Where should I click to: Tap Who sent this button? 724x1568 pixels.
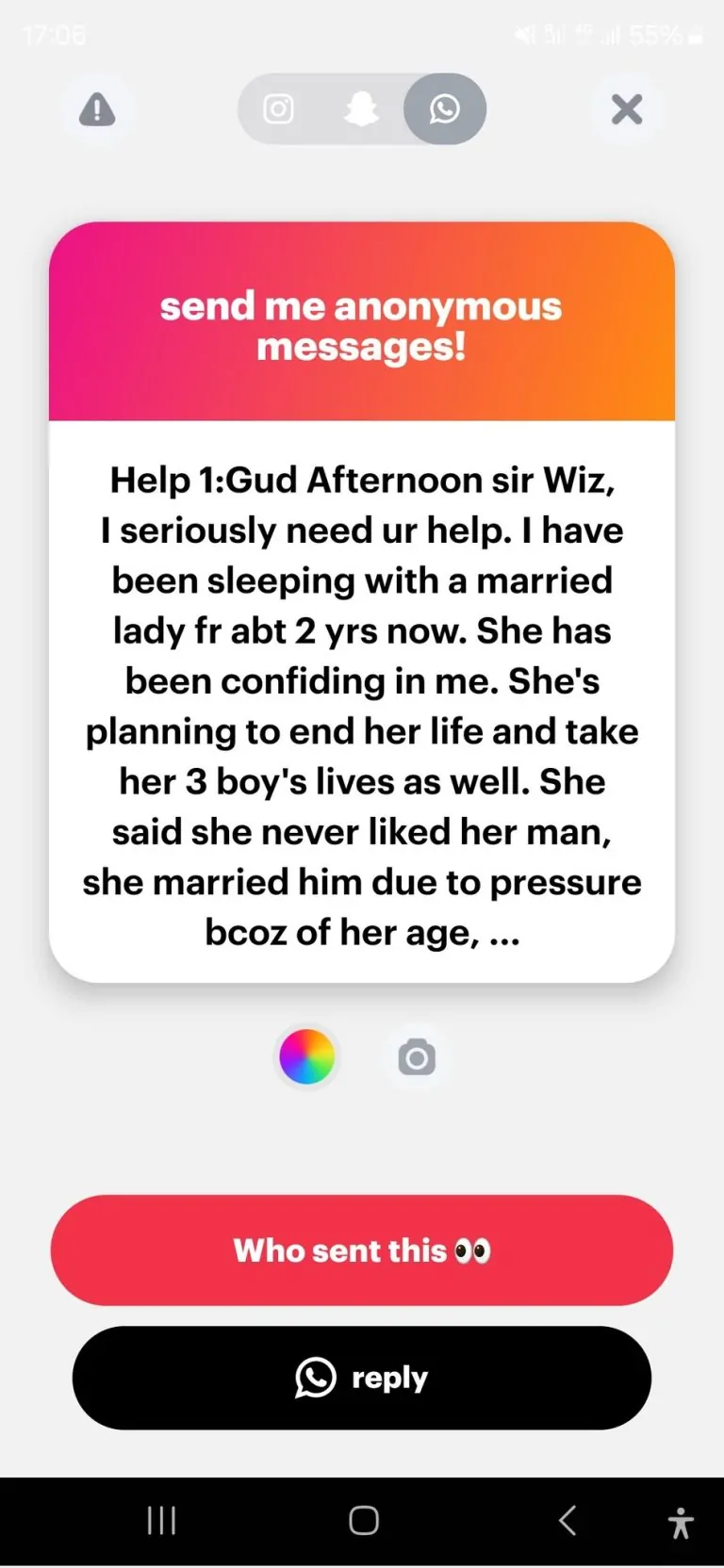point(362,1250)
